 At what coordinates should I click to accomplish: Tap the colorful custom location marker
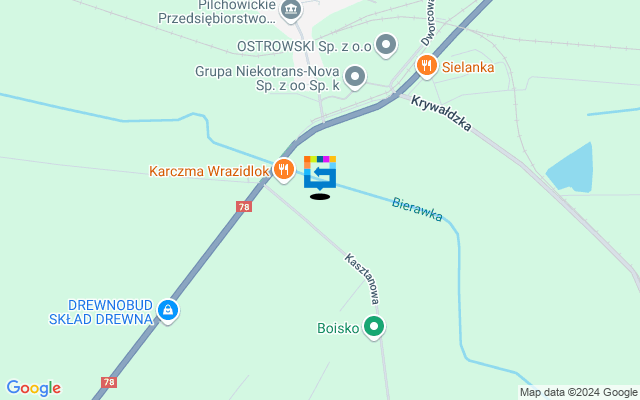(320, 173)
